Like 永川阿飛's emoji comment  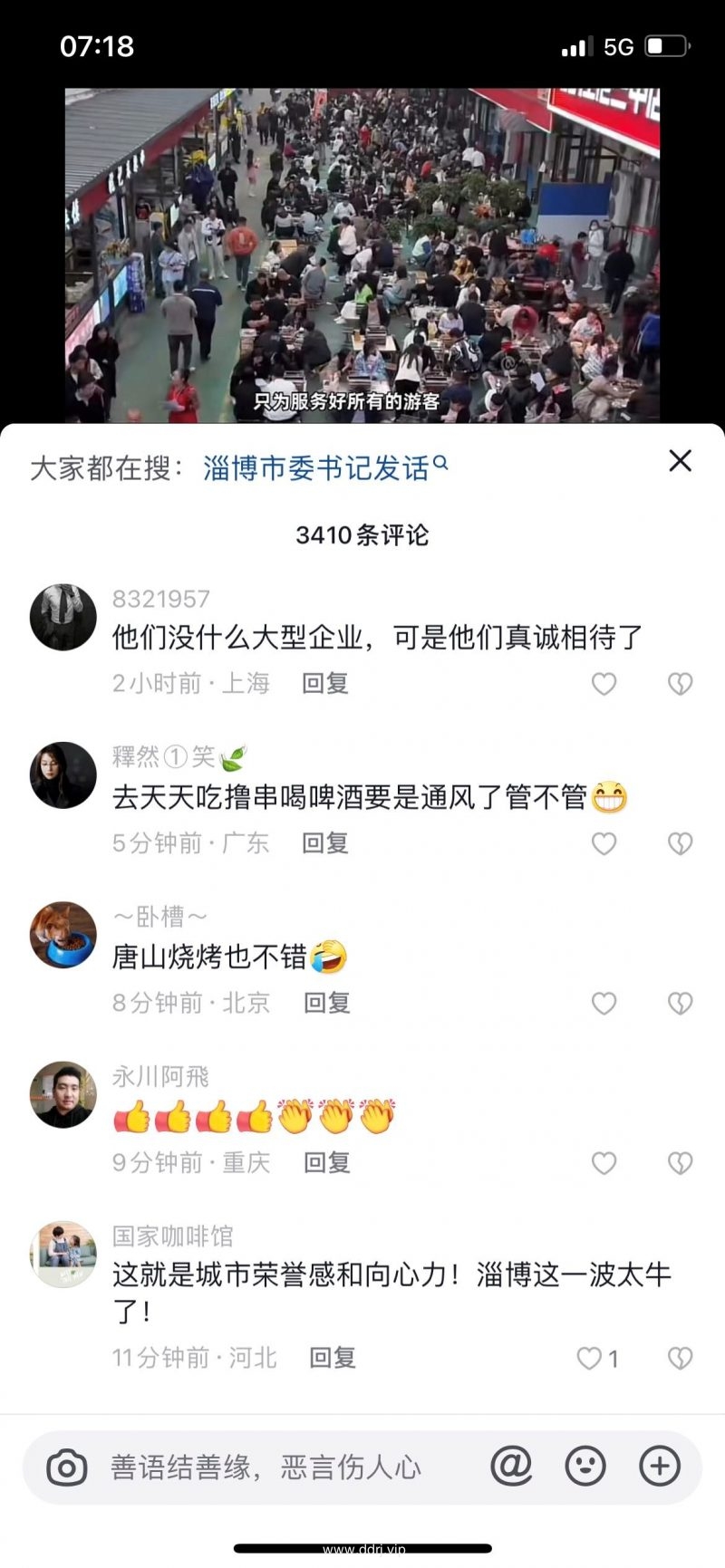(604, 1163)
